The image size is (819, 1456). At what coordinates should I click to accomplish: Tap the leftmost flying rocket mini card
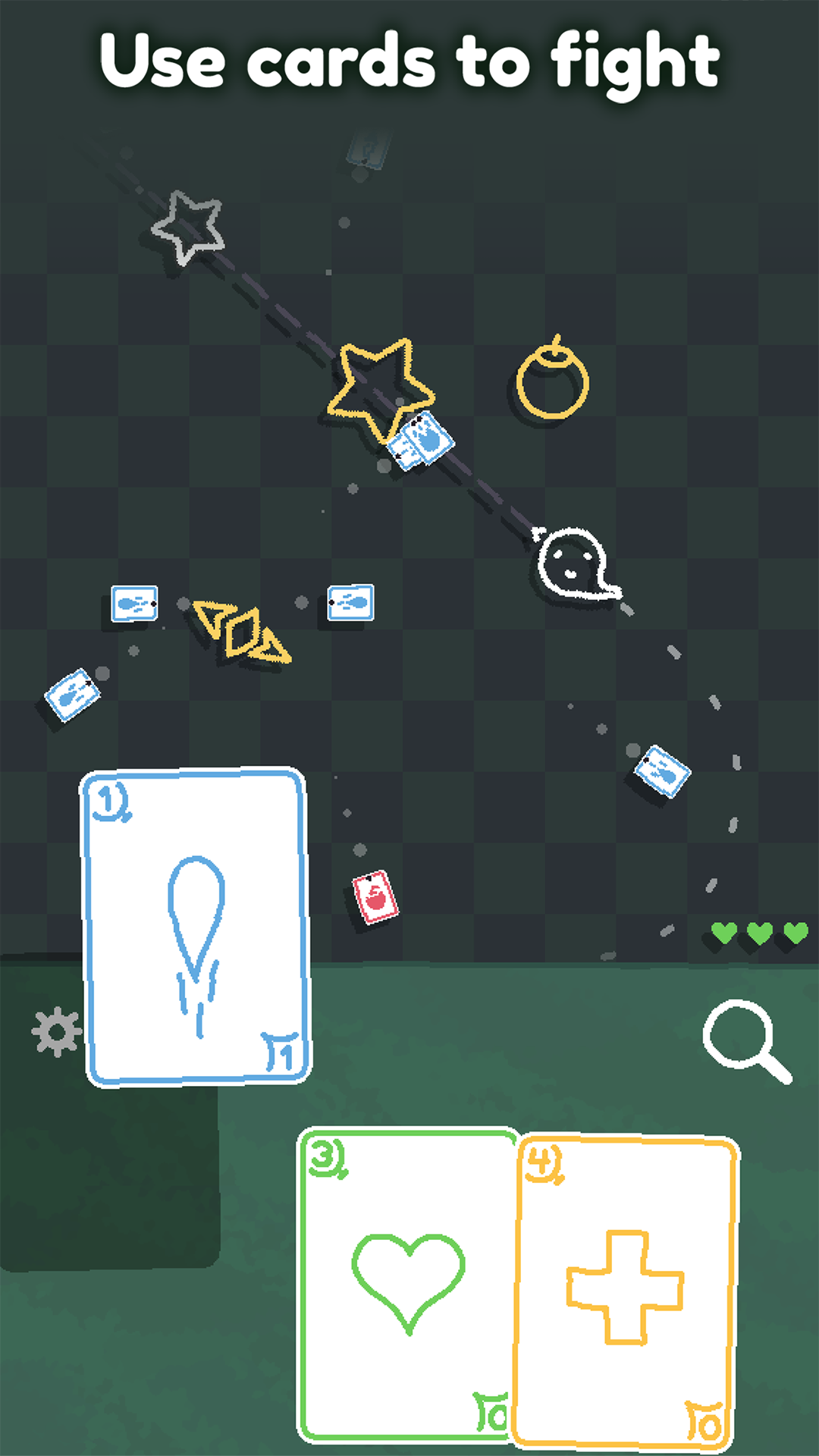[133, 603]
